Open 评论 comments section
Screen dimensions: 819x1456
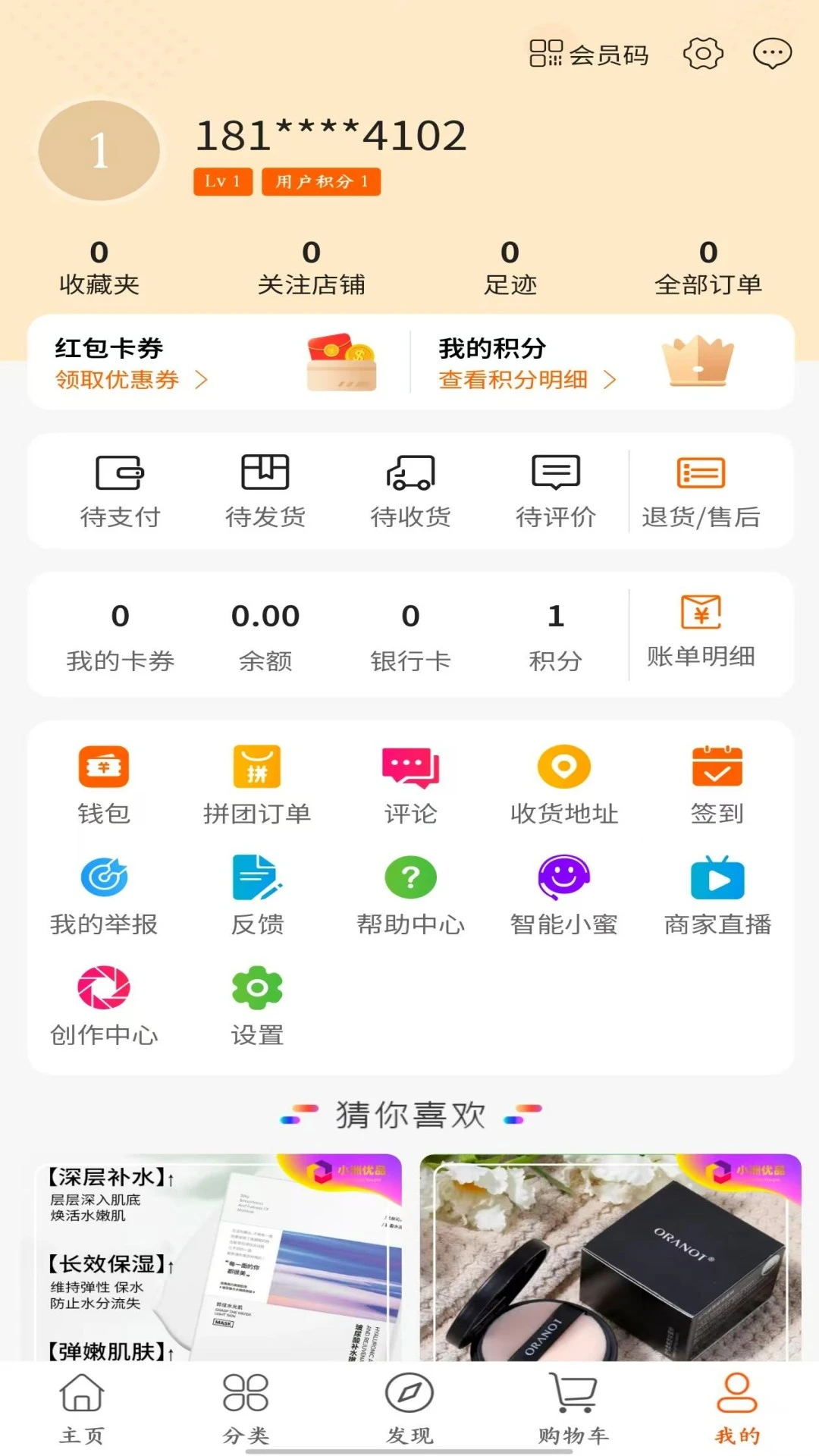[409, 781]
